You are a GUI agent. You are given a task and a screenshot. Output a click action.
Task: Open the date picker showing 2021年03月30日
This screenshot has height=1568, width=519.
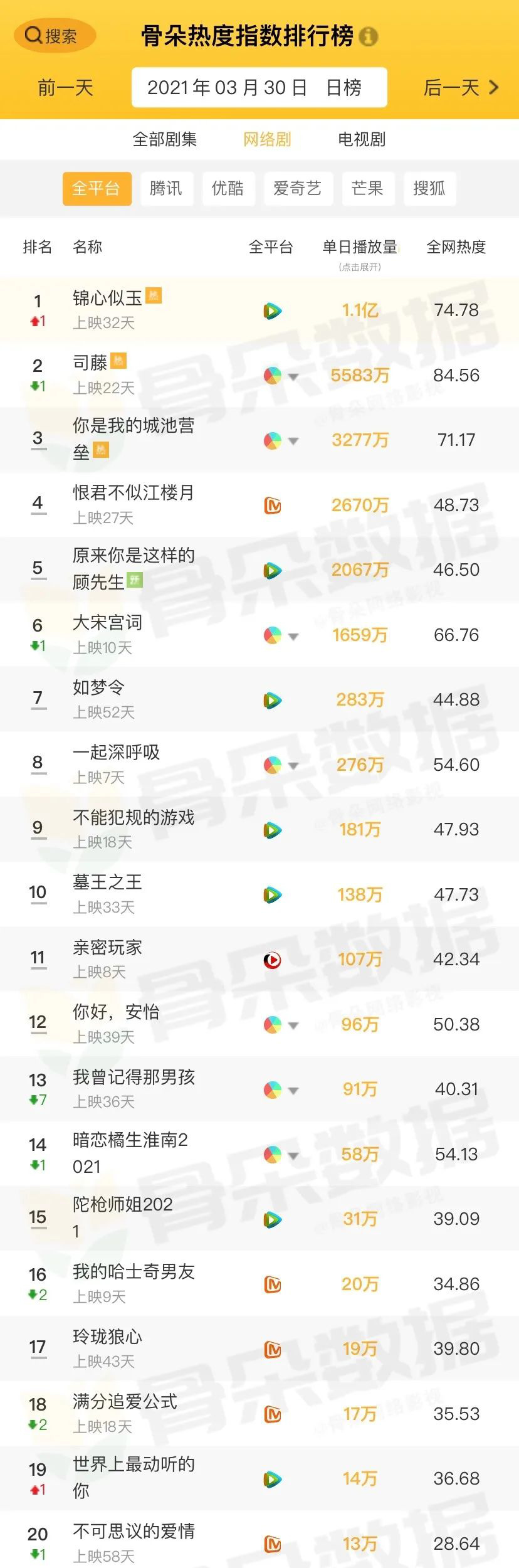click(258, 88)
